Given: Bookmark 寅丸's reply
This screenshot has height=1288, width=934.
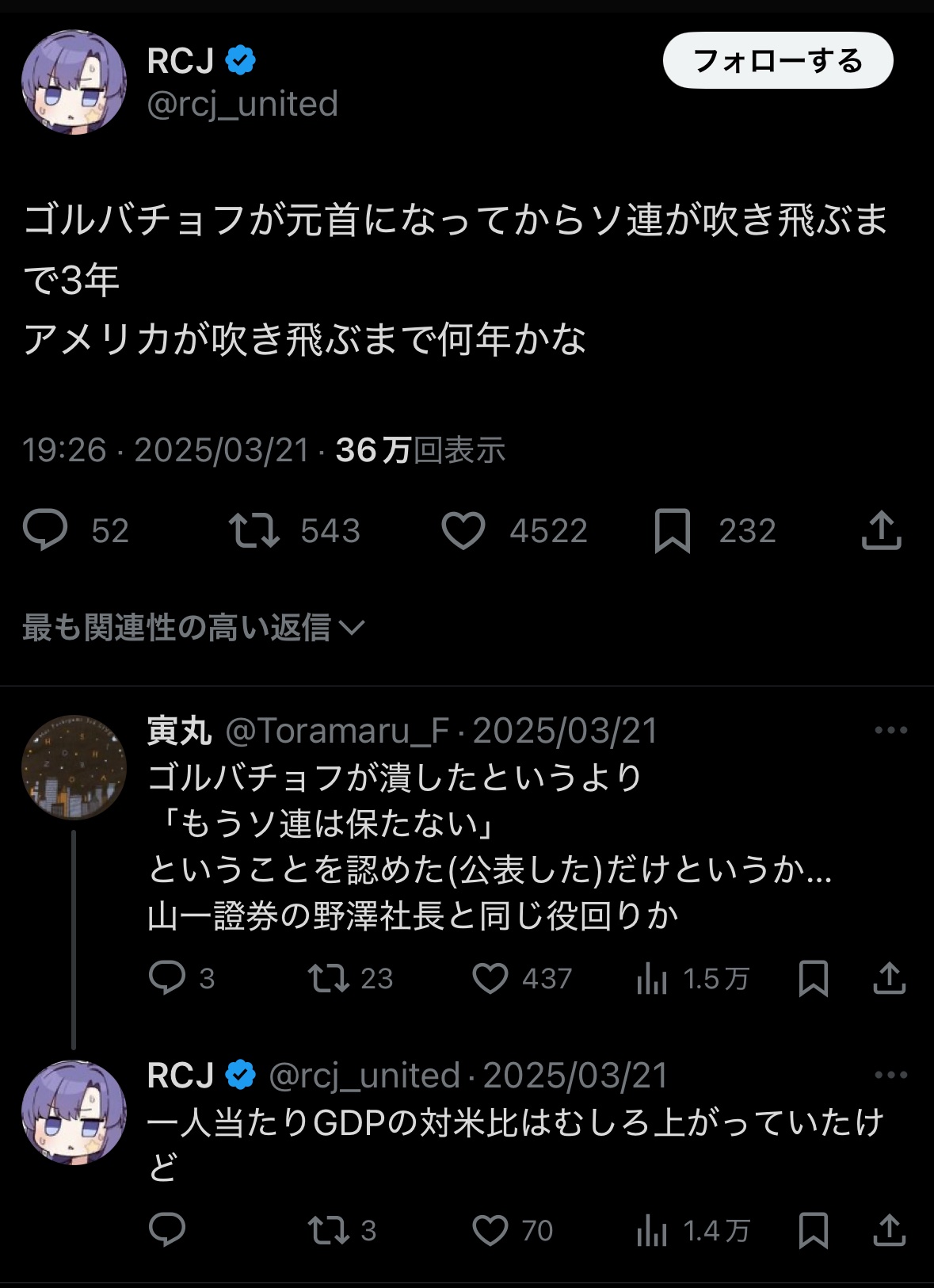Looking at the screenshot, I should (814, 978).
